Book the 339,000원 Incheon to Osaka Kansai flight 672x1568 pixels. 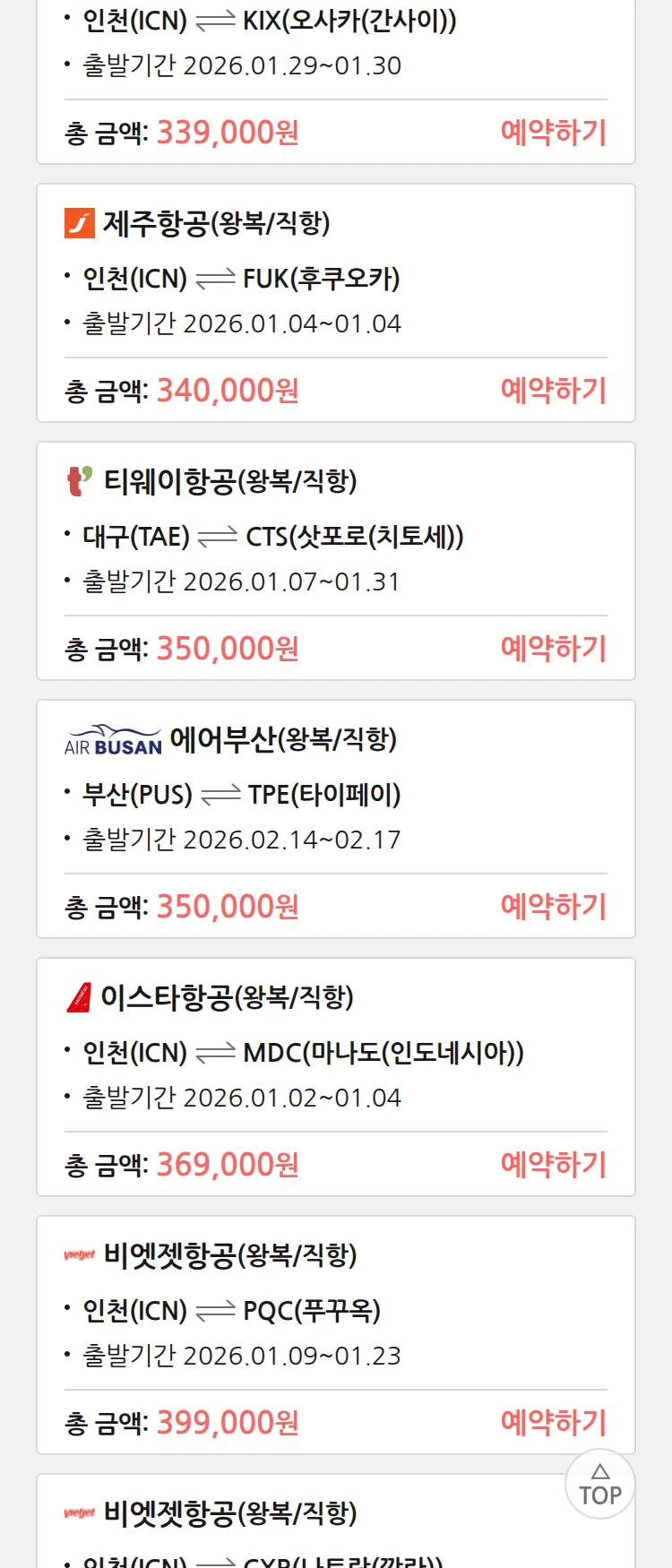(553, 133)
